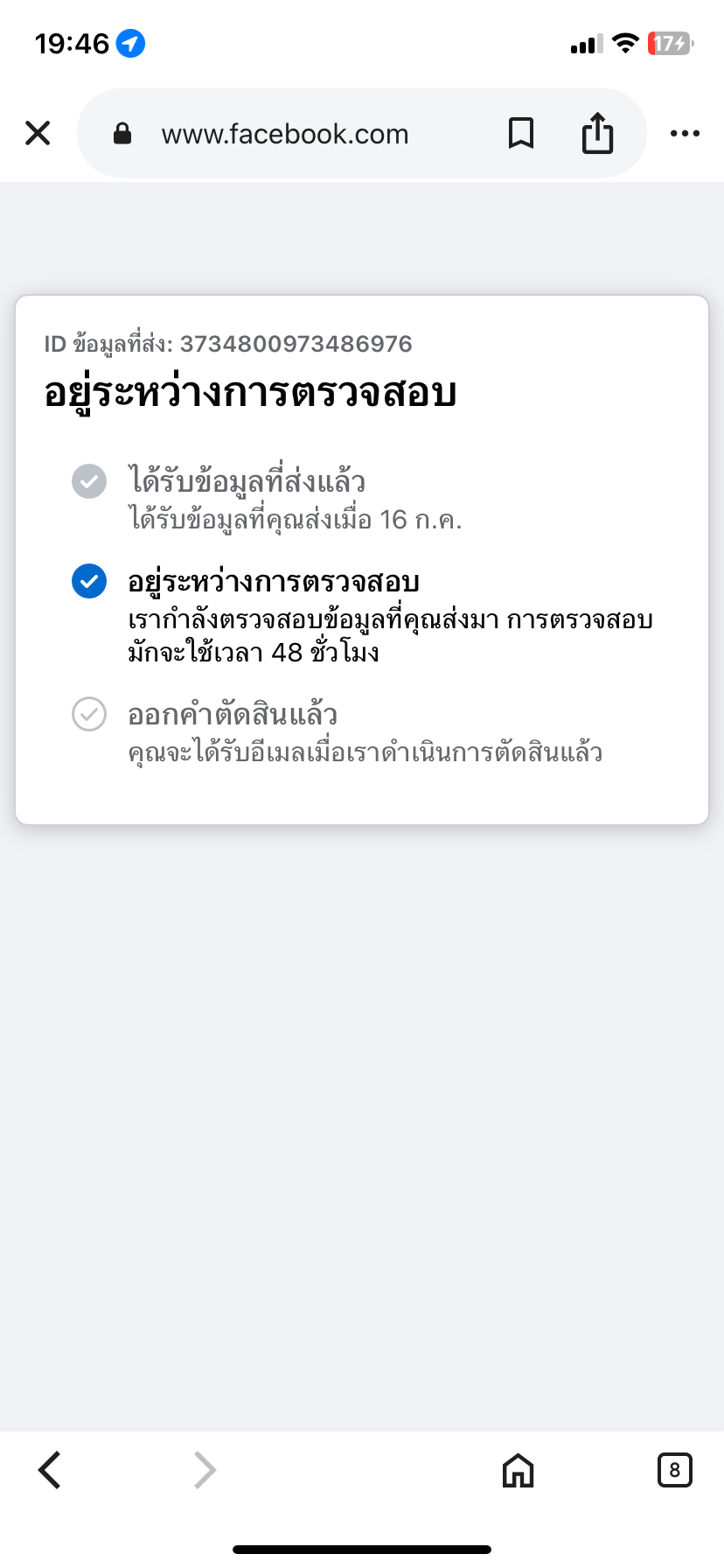Go back to the previous page
This screenshot has height=1568, width=724.
coord(50,1469)
